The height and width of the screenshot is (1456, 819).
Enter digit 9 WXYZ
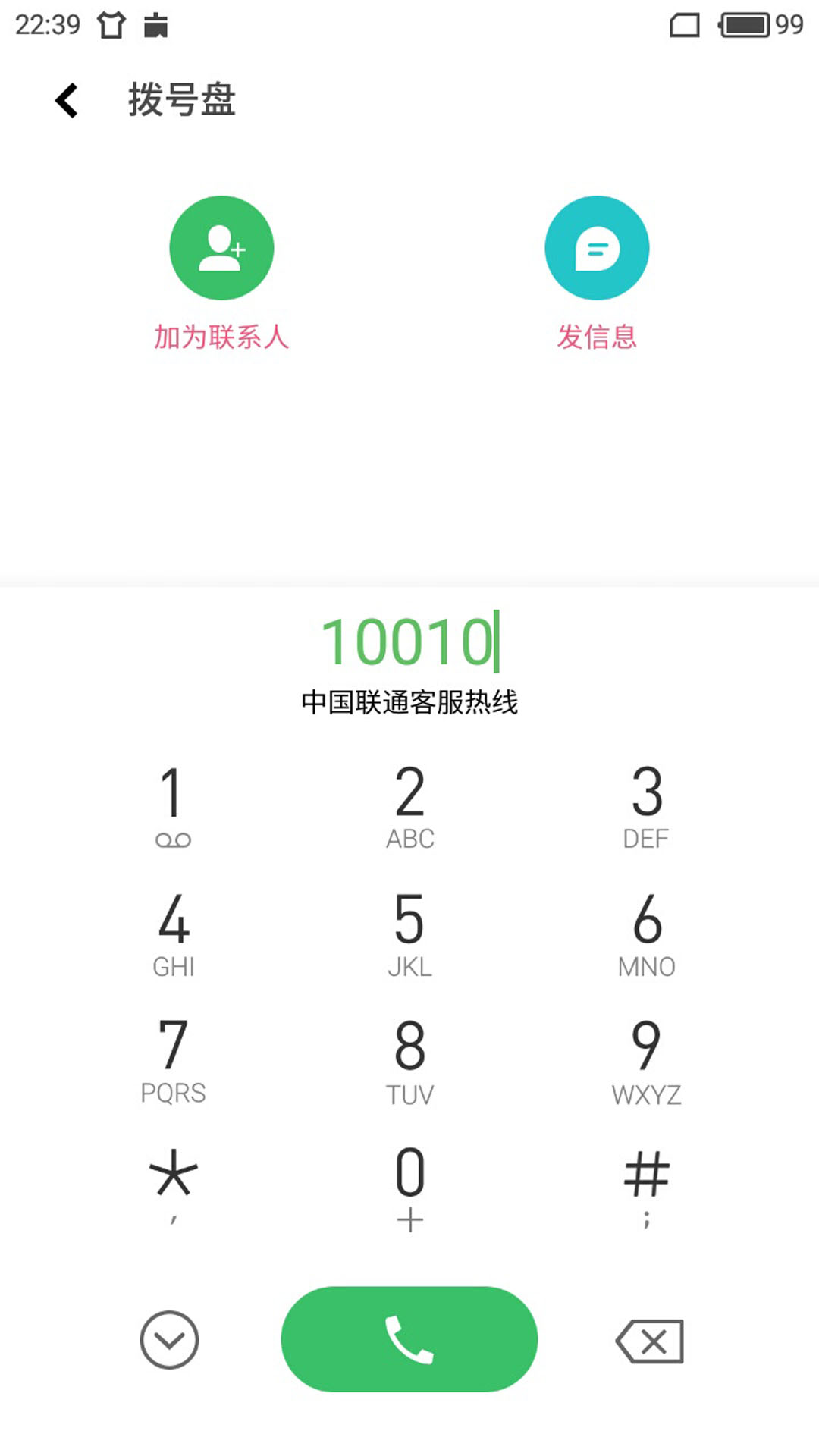point(646,1062)
